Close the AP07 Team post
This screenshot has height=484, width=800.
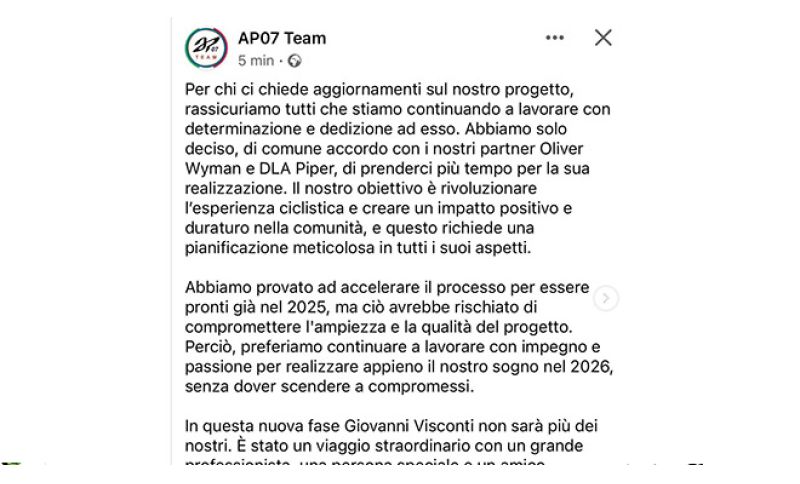(603, 38)
